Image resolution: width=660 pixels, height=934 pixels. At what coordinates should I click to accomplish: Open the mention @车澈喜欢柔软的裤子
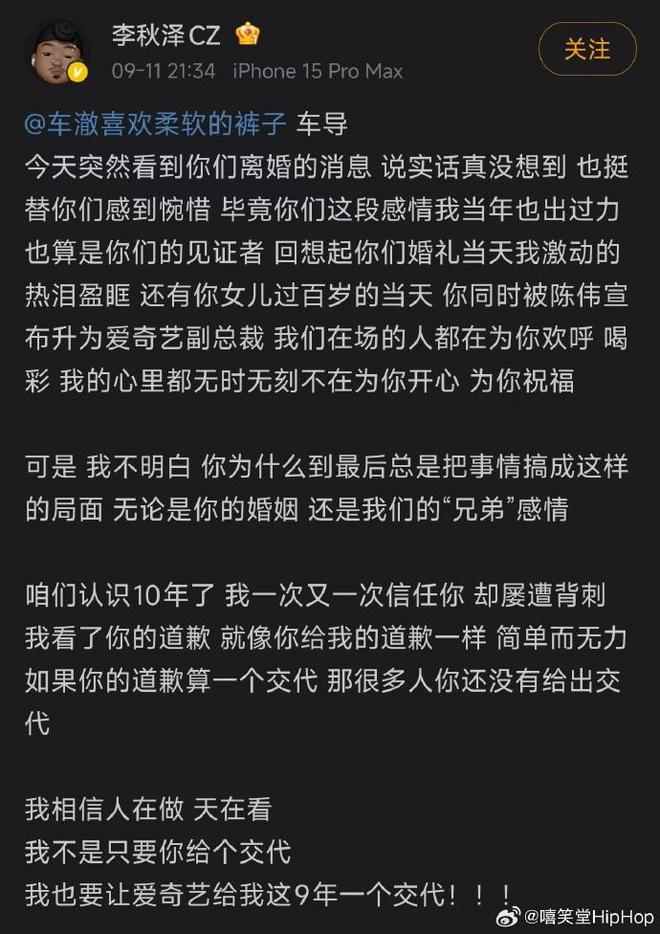[x=157, y=127]
